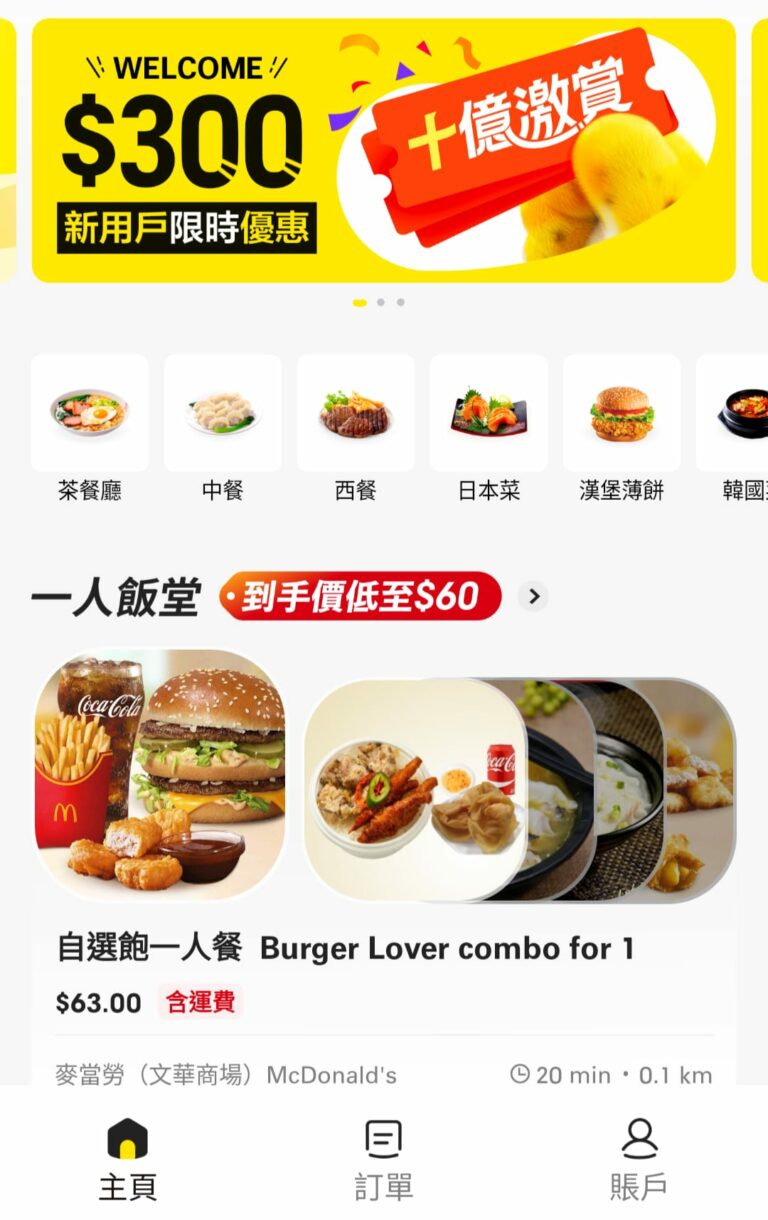Select the third carousel indicator dot

point(400,302)
